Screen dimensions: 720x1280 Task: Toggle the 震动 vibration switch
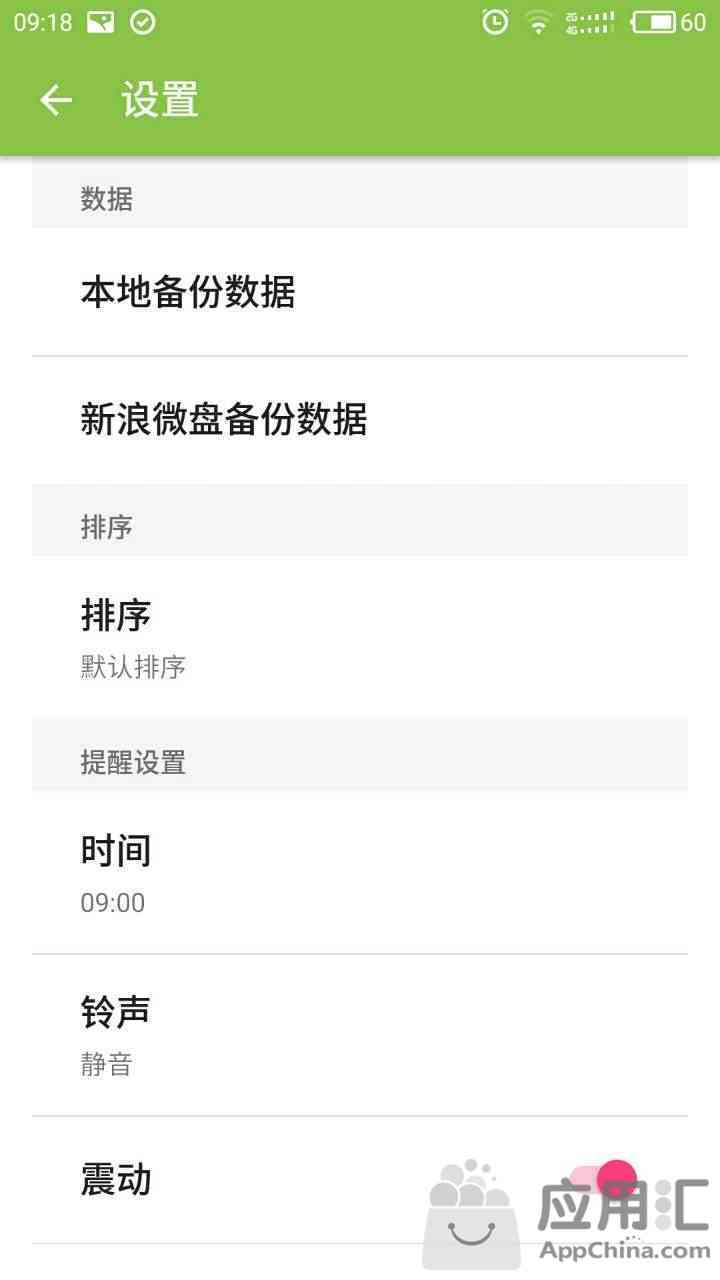pos(604,1180)
